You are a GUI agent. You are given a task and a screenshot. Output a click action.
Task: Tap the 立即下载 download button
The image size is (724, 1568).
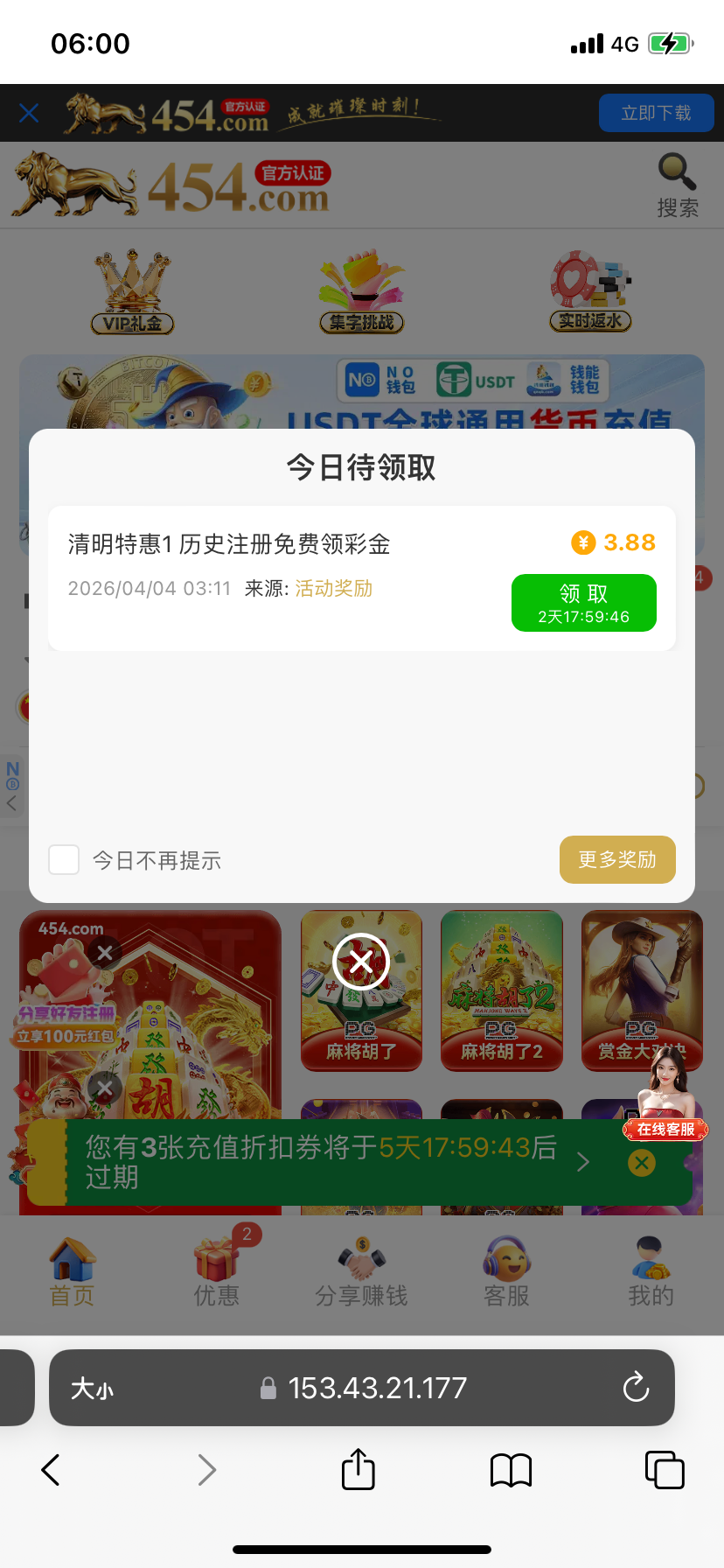[656, 113]
